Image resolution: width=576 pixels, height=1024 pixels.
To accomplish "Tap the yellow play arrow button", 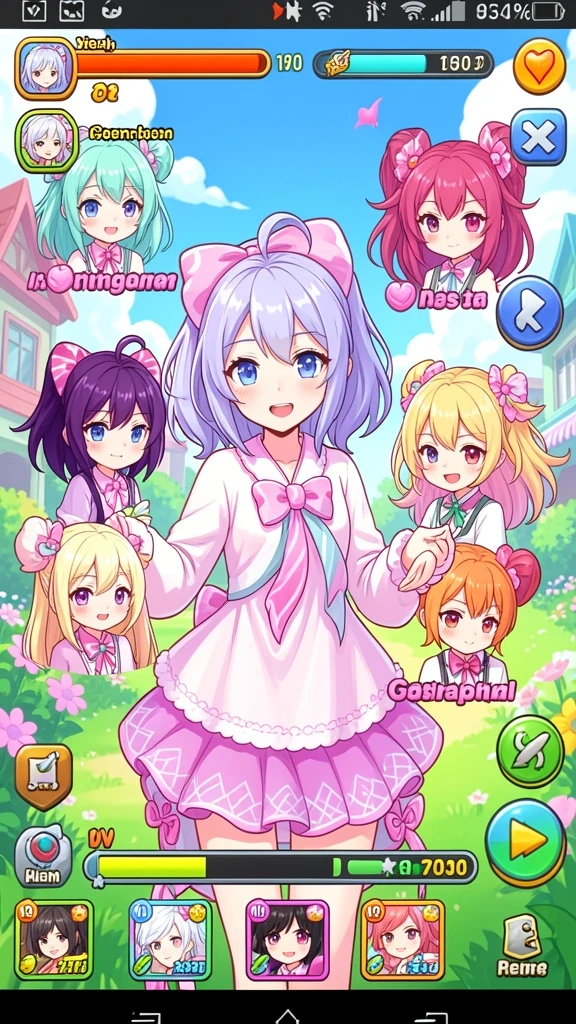I will [x=526, y=842].
